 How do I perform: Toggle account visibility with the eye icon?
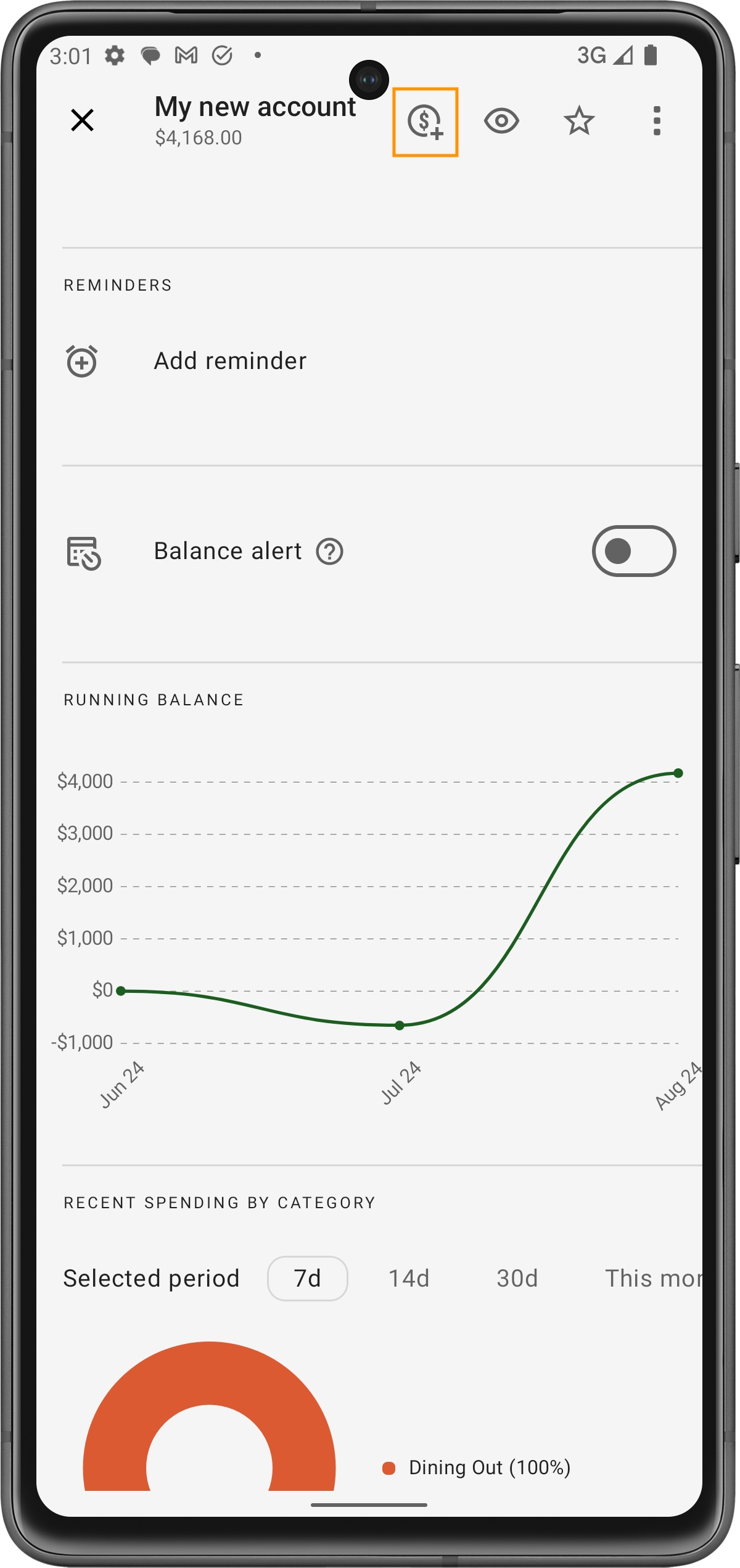click(501, 121)
